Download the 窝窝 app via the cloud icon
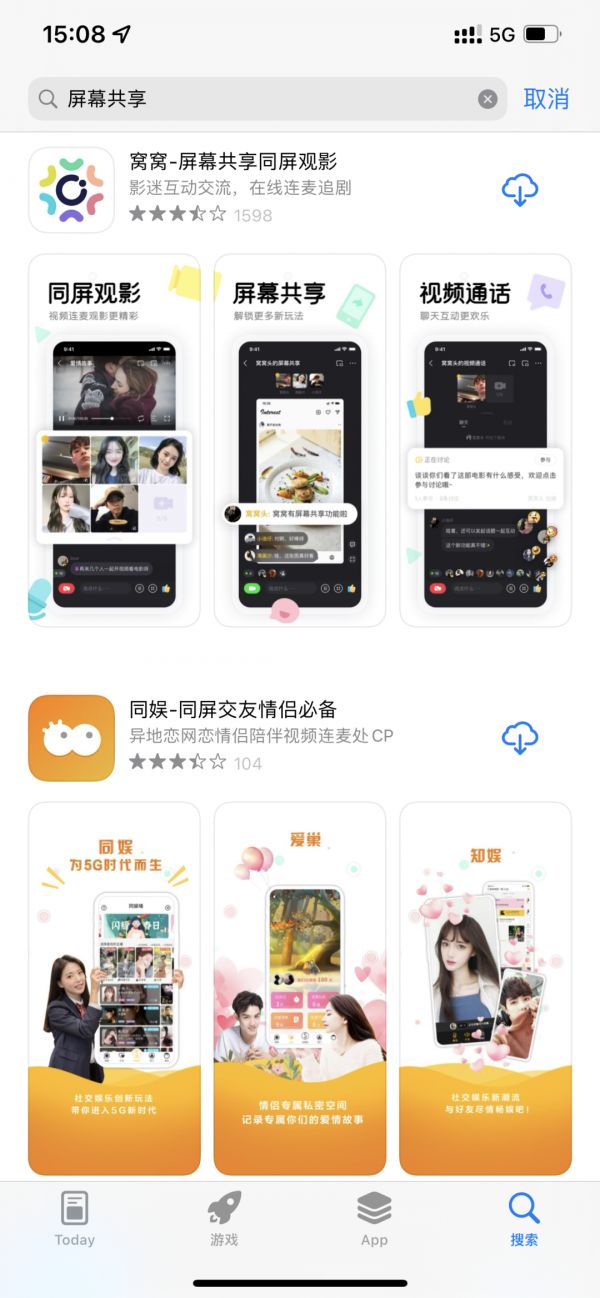 (519, 188)
